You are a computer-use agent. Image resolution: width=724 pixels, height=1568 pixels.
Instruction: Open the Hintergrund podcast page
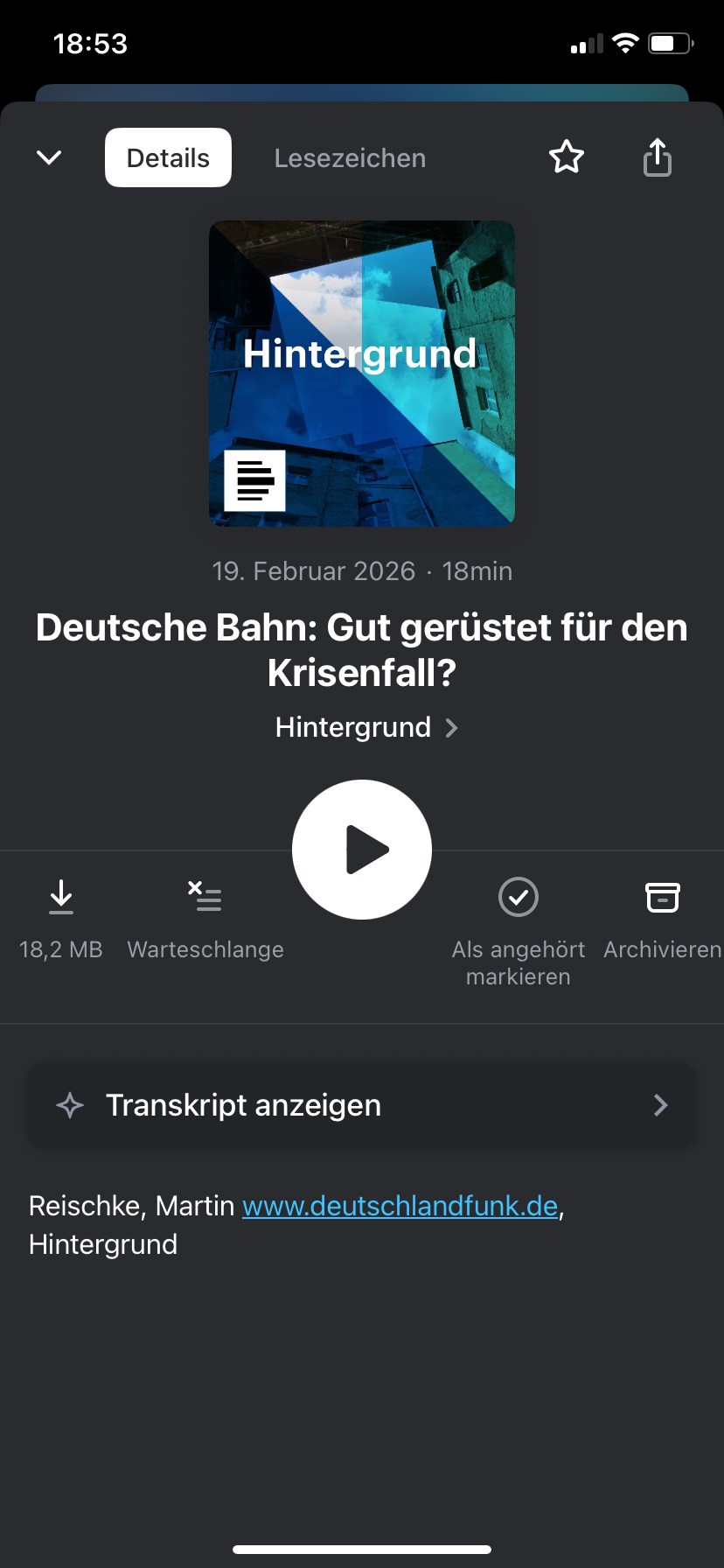tap(365, 727)
